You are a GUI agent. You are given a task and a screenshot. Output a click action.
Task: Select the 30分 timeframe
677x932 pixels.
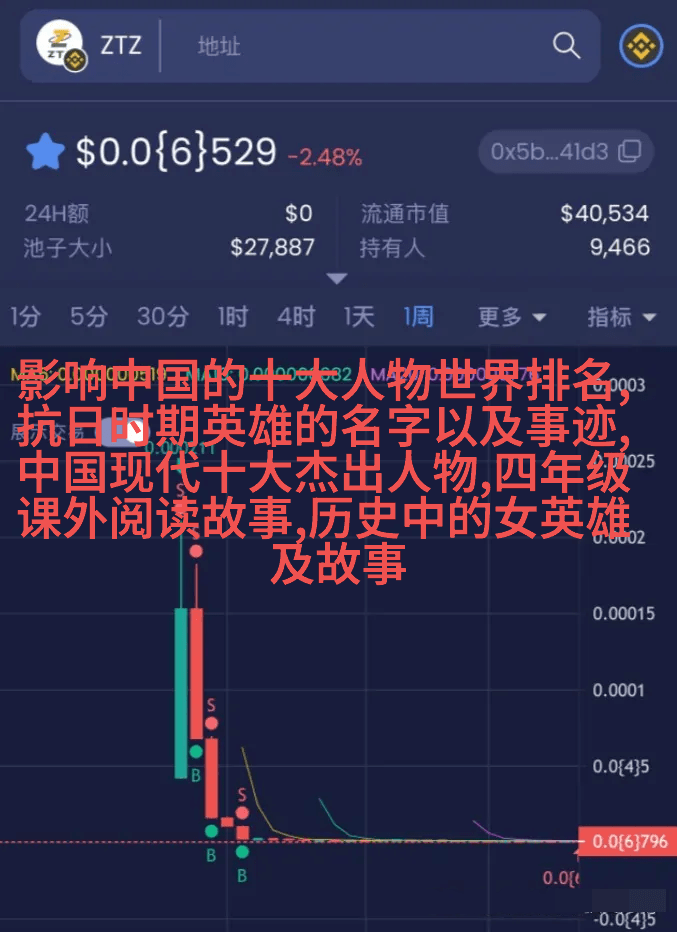tap(162, 317)
